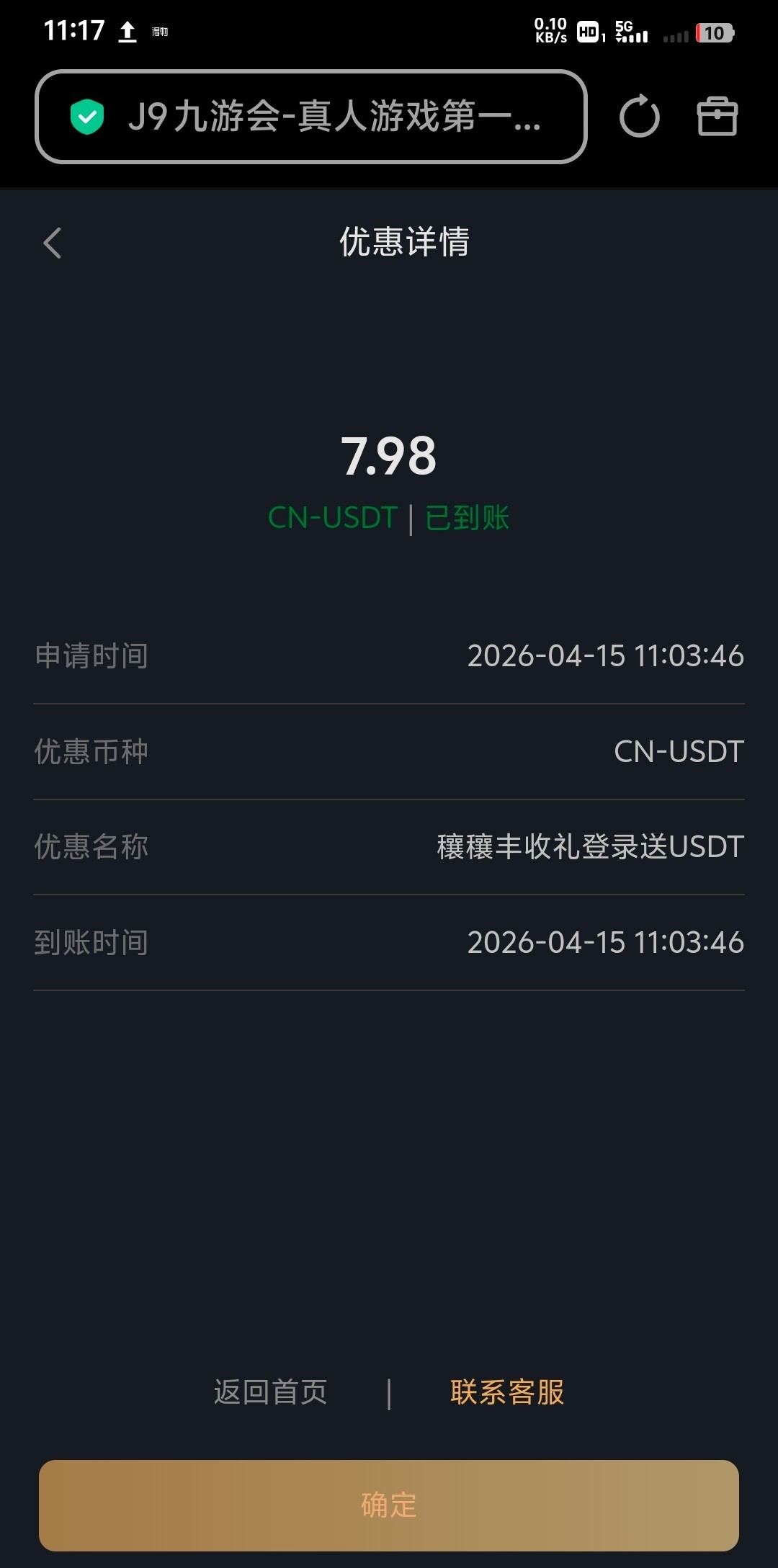The height and width of the screenshot is (1568, 778).
Task: Return to home via 返回首页
Action: click(x=270, y=1392)
